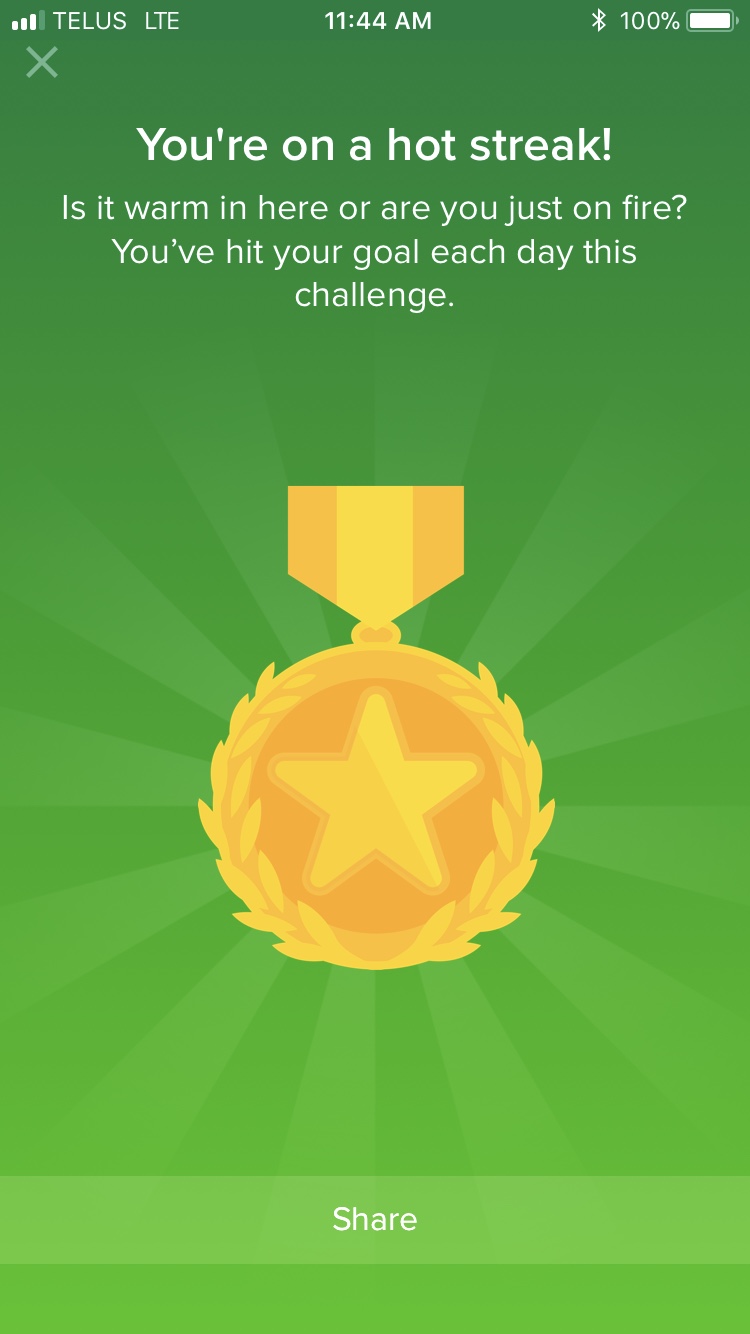This screenshot has height=1334, width=750.
Task: Close the hot streak achievement screen
Action: pyautogui.click(x=42, y=63)
